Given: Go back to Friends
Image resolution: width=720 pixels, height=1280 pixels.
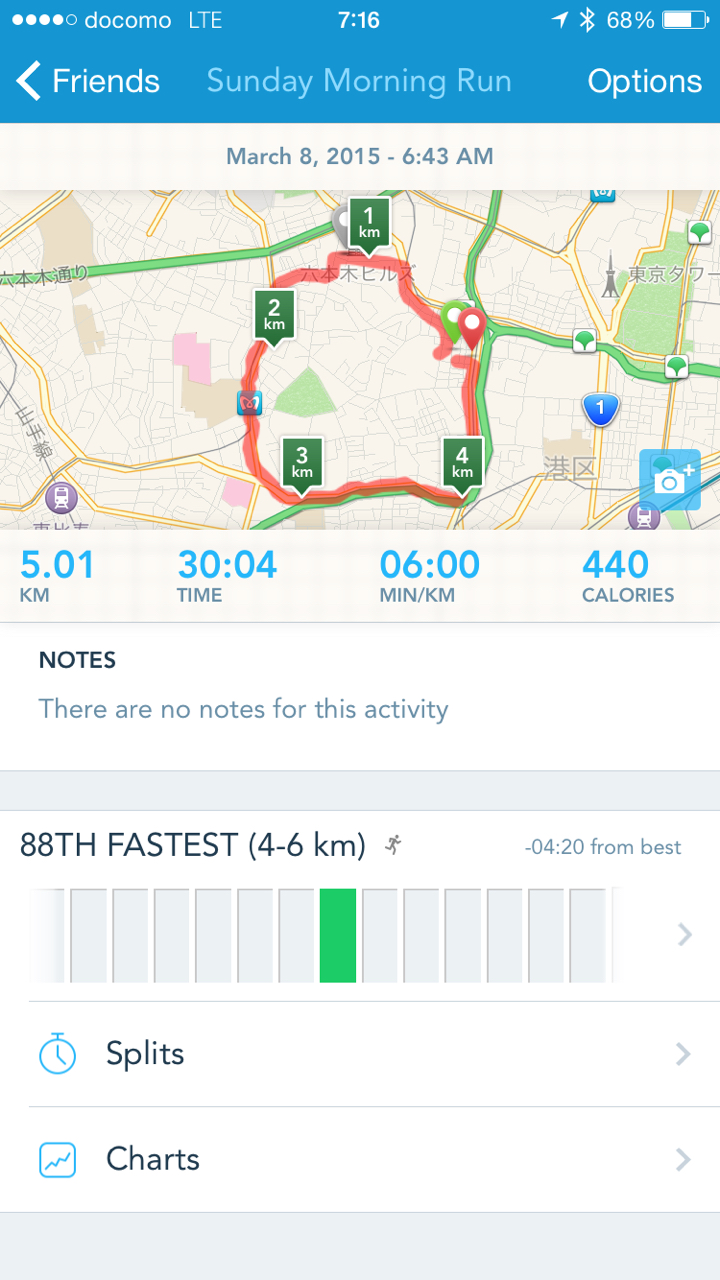Looking at the screenshot, I should (x=88, y=82).
